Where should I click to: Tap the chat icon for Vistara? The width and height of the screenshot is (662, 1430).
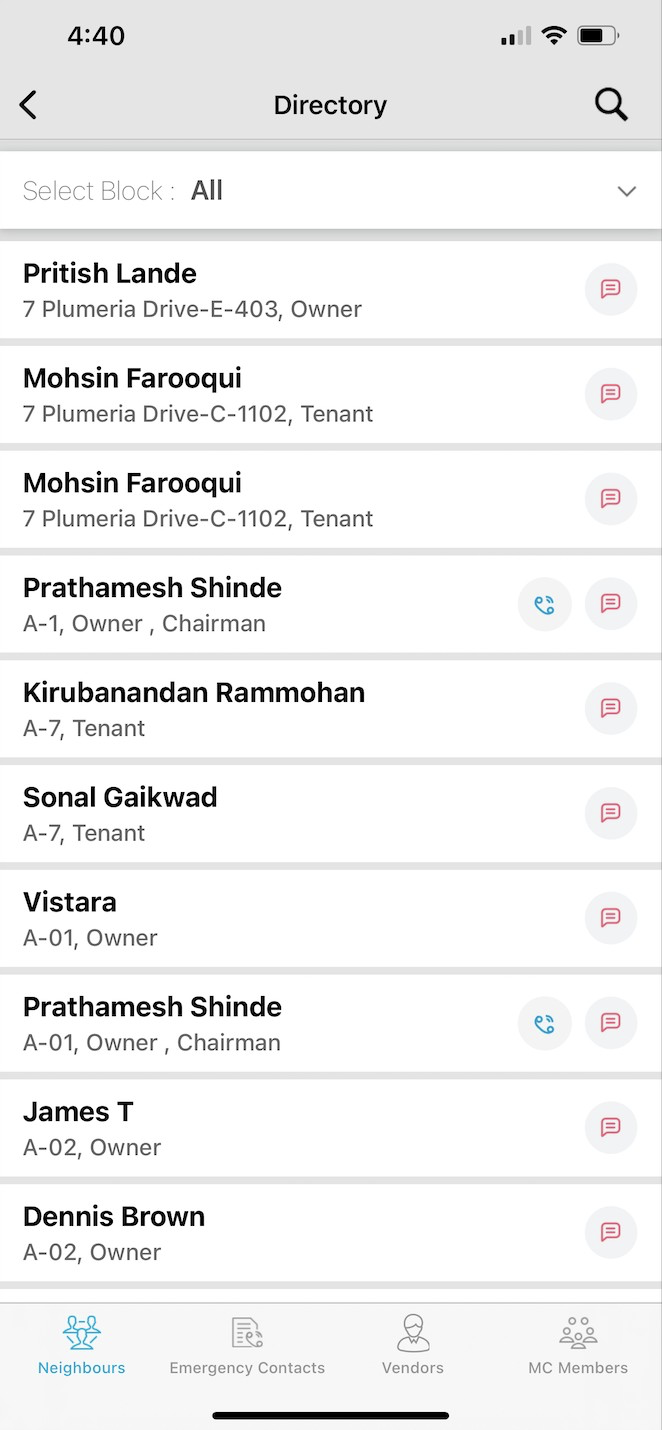[610, 918]
